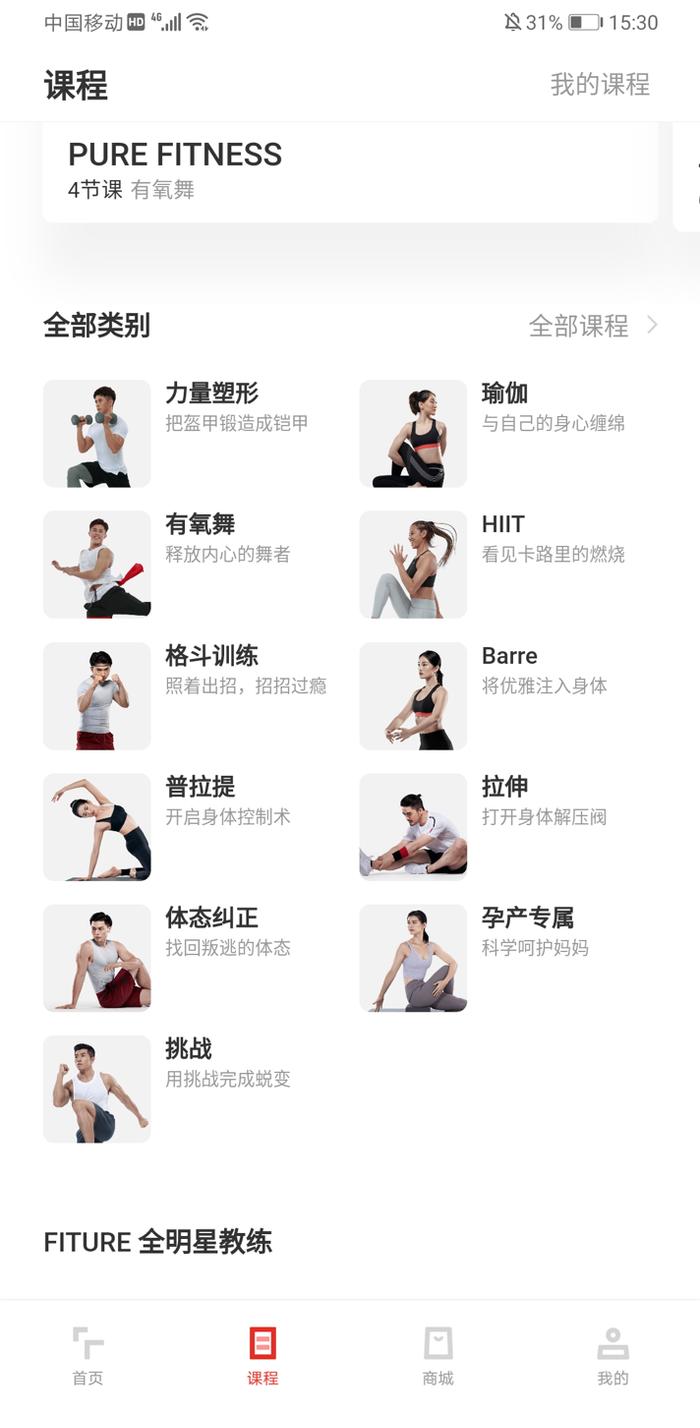700x1428 pixels.
Task: Tap the 课程 tab
Action: (263, 1356)
